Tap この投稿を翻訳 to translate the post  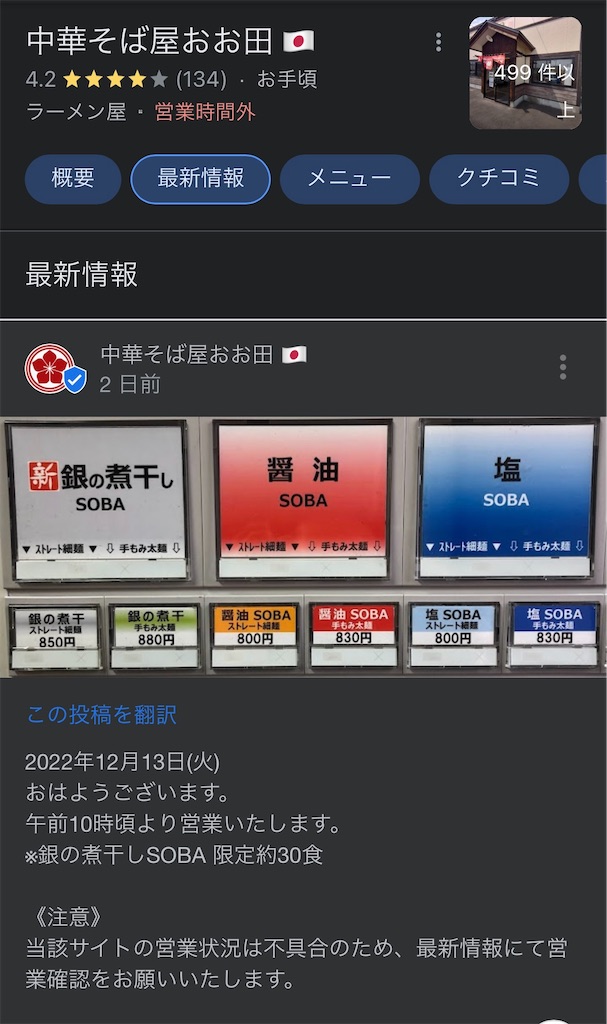pos(101,714)
